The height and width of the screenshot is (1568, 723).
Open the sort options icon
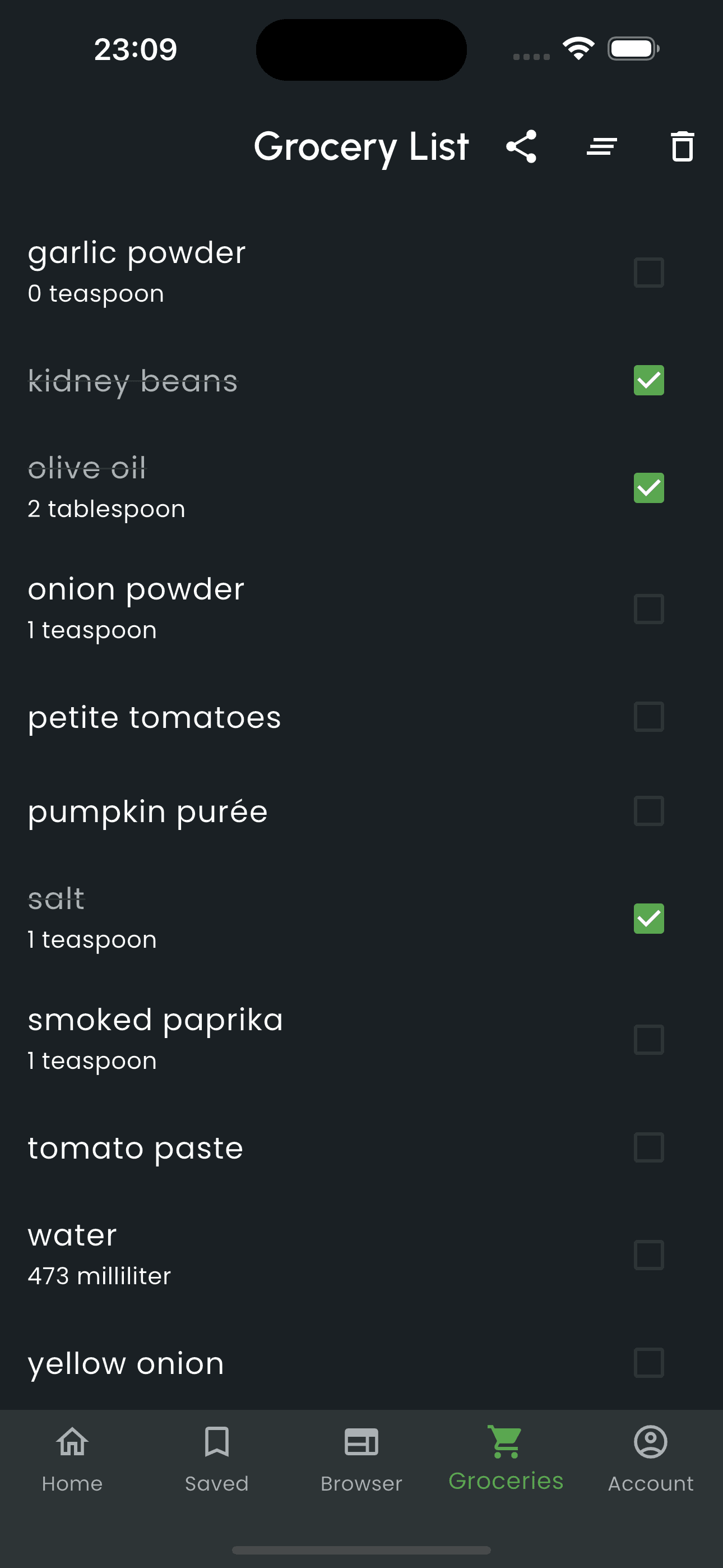pyautogui.click(x=601, y=146)
